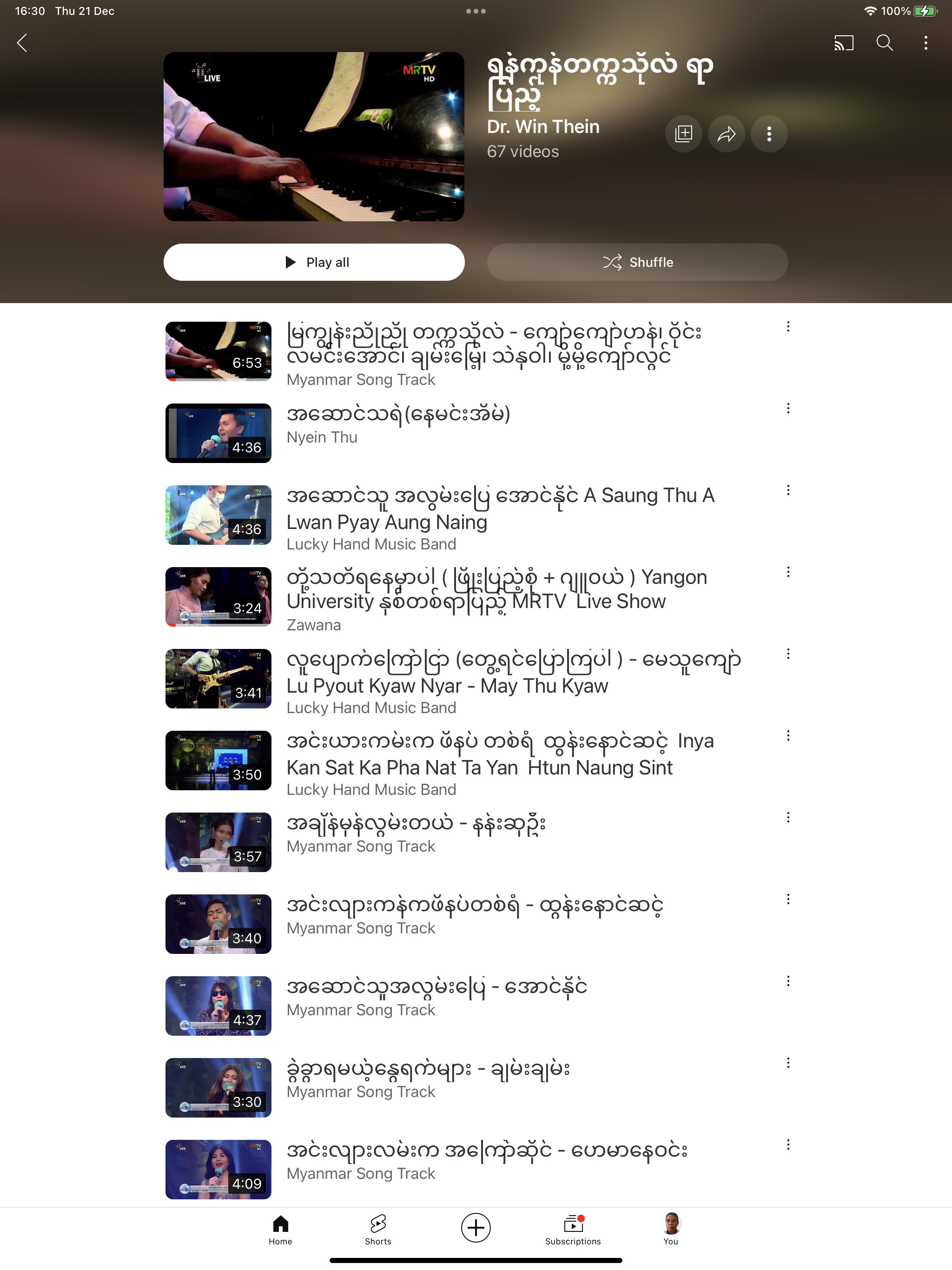Open the Subscriptions tab
The width and height of the screenshot is (952, 1270).
click(x=573, y=1230)
